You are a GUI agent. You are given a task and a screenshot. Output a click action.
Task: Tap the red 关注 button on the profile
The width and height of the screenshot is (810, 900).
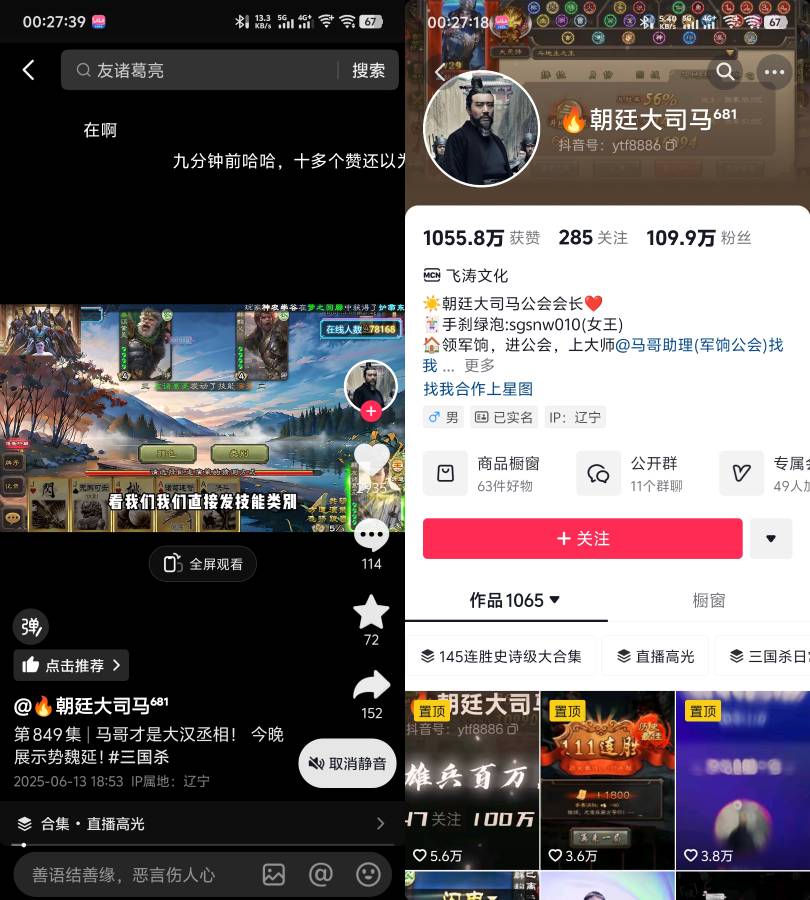point(582,538)
